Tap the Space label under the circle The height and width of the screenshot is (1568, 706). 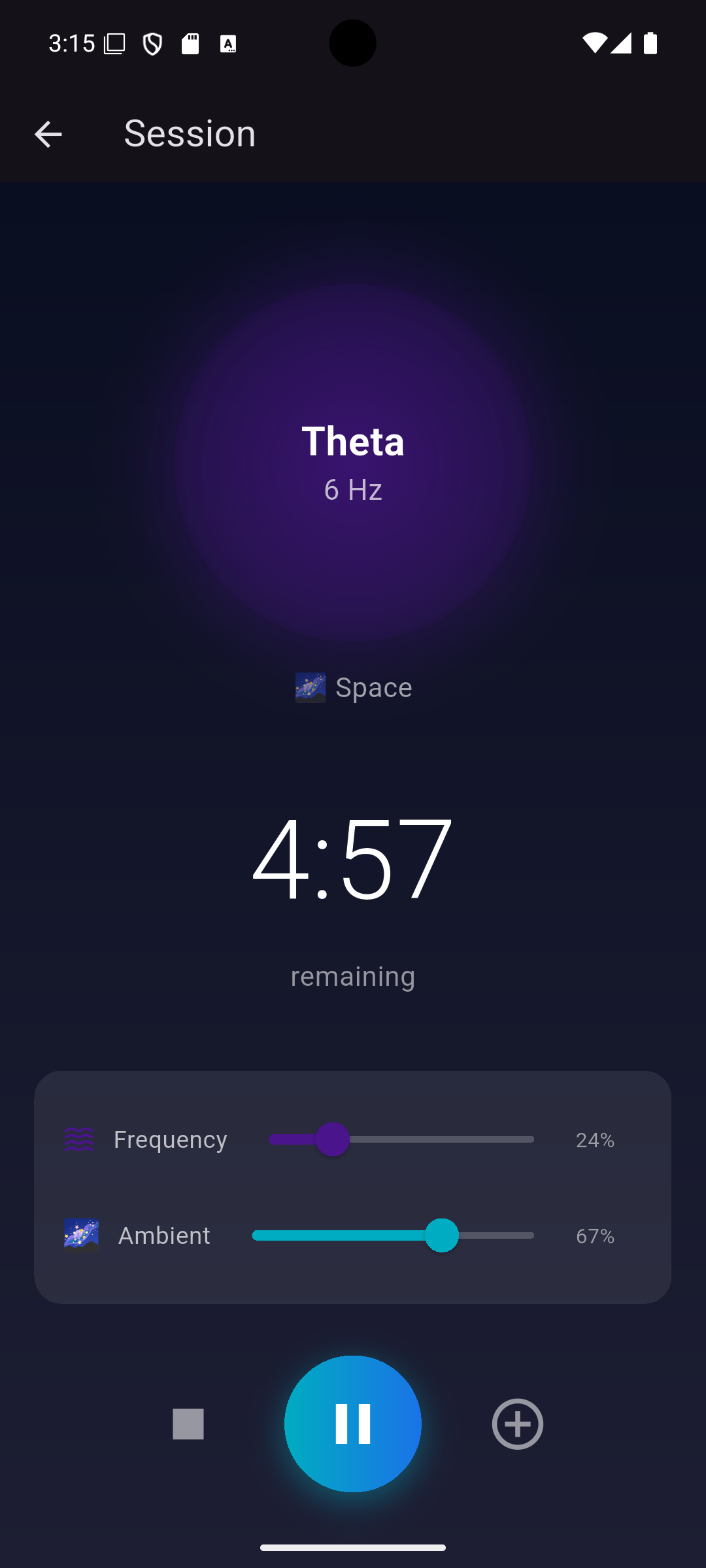(x=373, y=687)
